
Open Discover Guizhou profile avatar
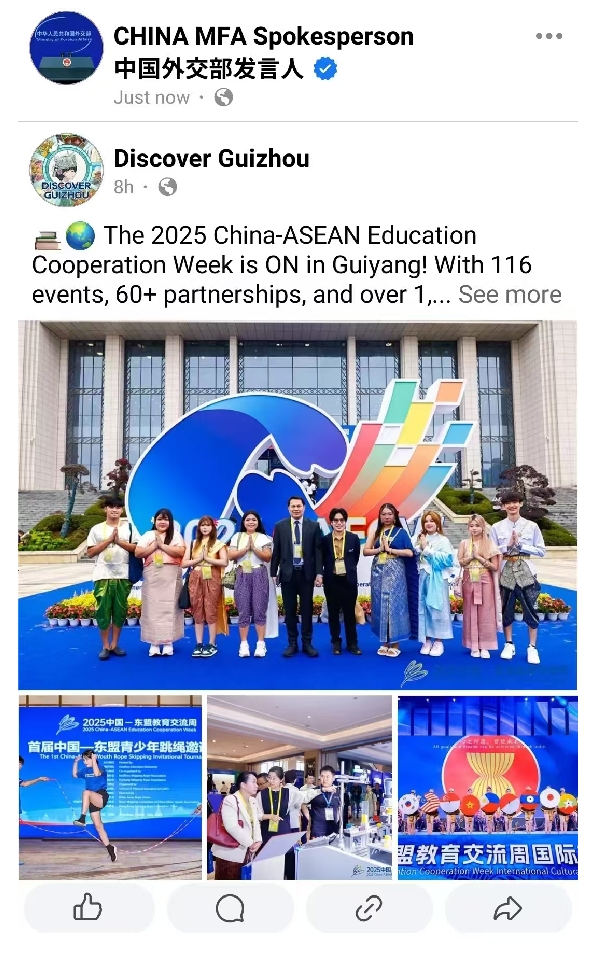coord(66,170)
